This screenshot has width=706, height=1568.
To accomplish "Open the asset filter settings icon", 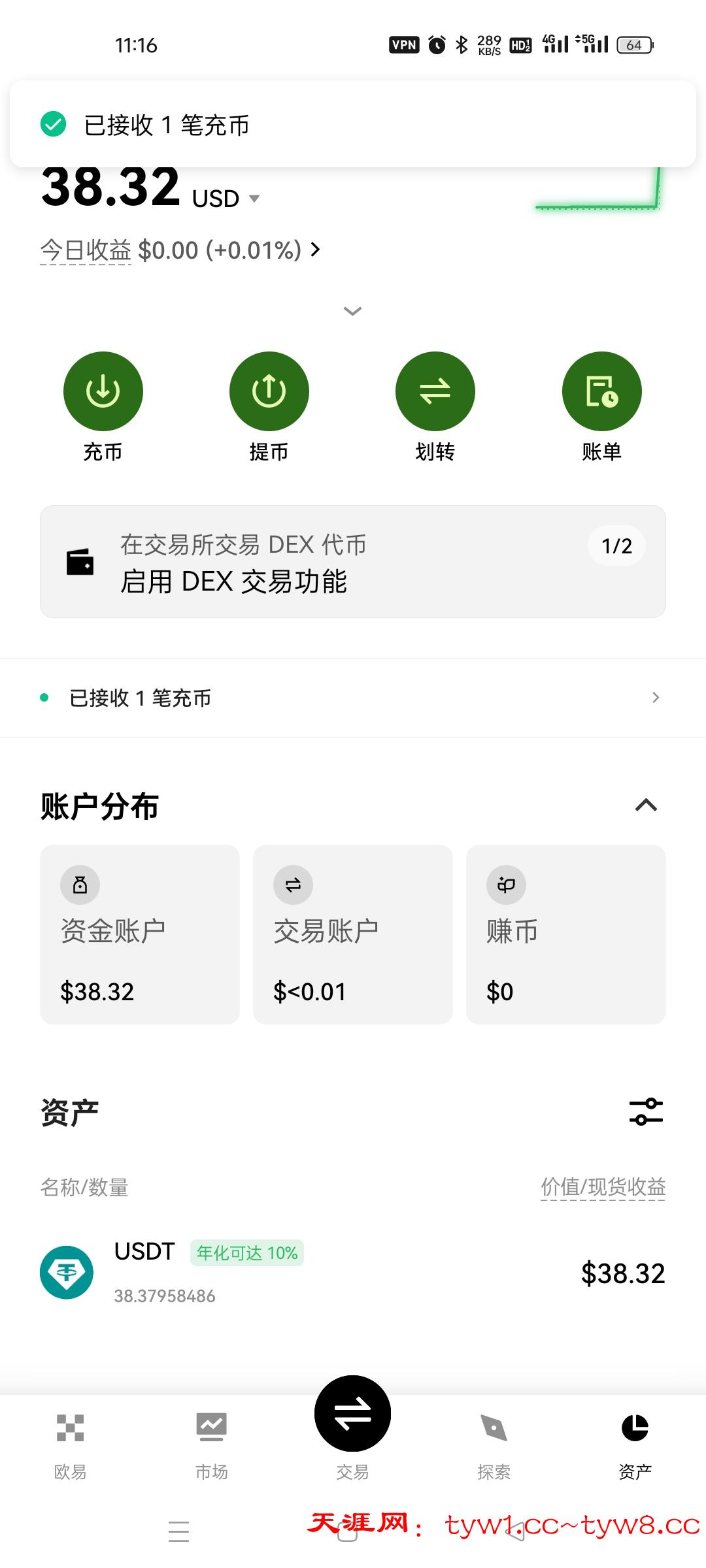I will (646, 1112).
